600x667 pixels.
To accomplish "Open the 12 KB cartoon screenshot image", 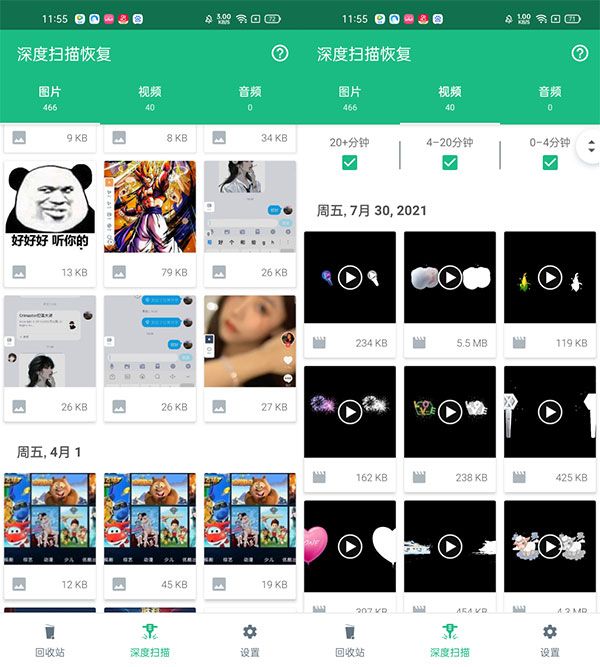I will [x=50, y=518].
